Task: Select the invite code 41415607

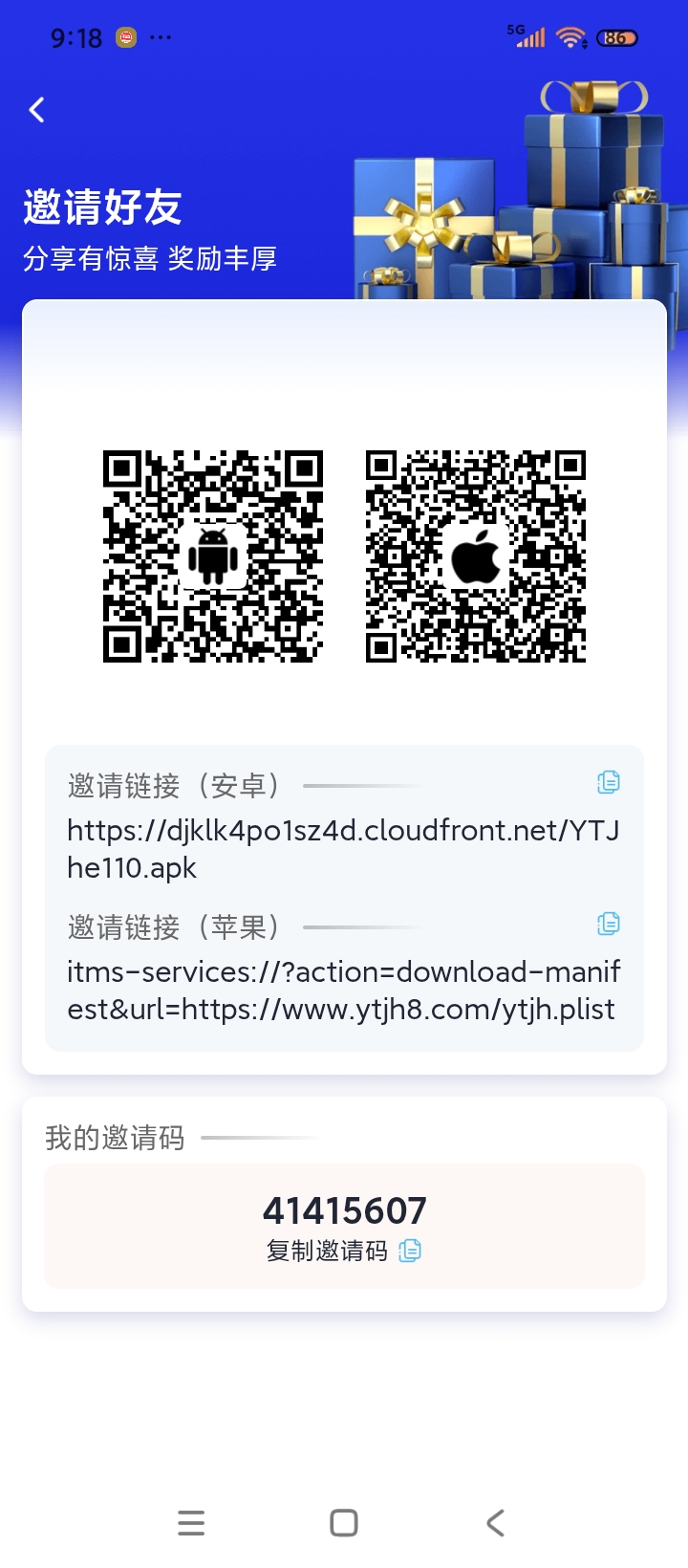Action: tap(344, 1209)
